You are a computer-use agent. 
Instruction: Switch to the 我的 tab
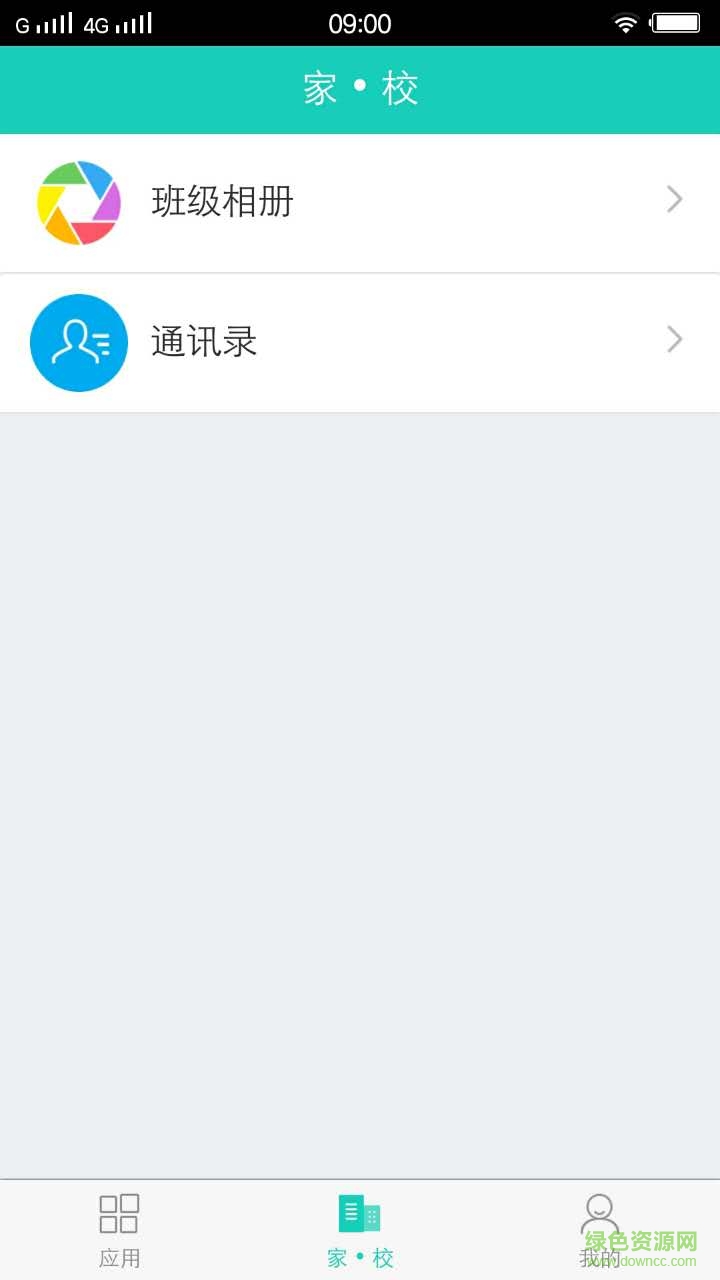(x=599, y=1228)
